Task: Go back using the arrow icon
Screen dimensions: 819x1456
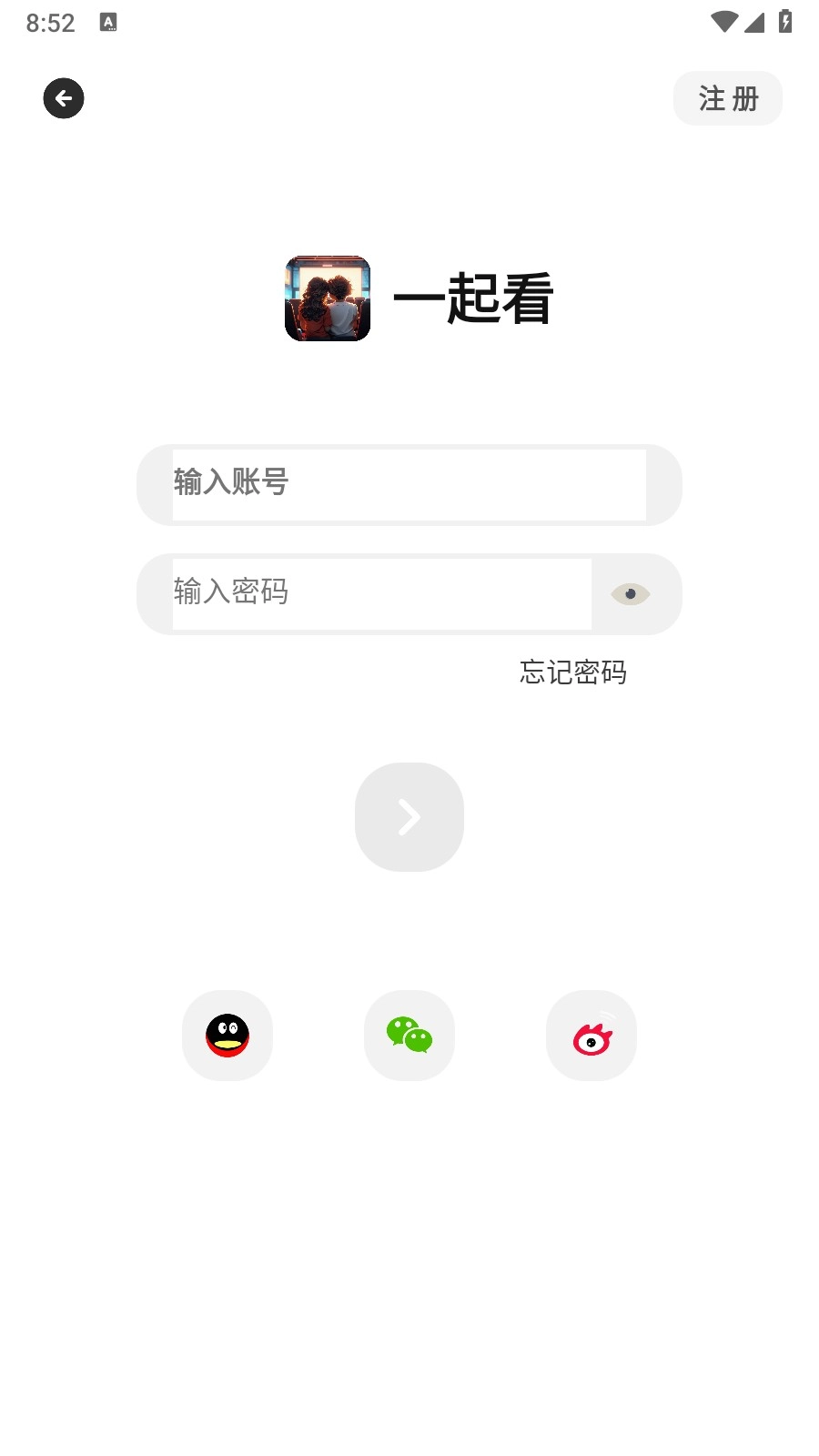Action: [x=64, y=98]
